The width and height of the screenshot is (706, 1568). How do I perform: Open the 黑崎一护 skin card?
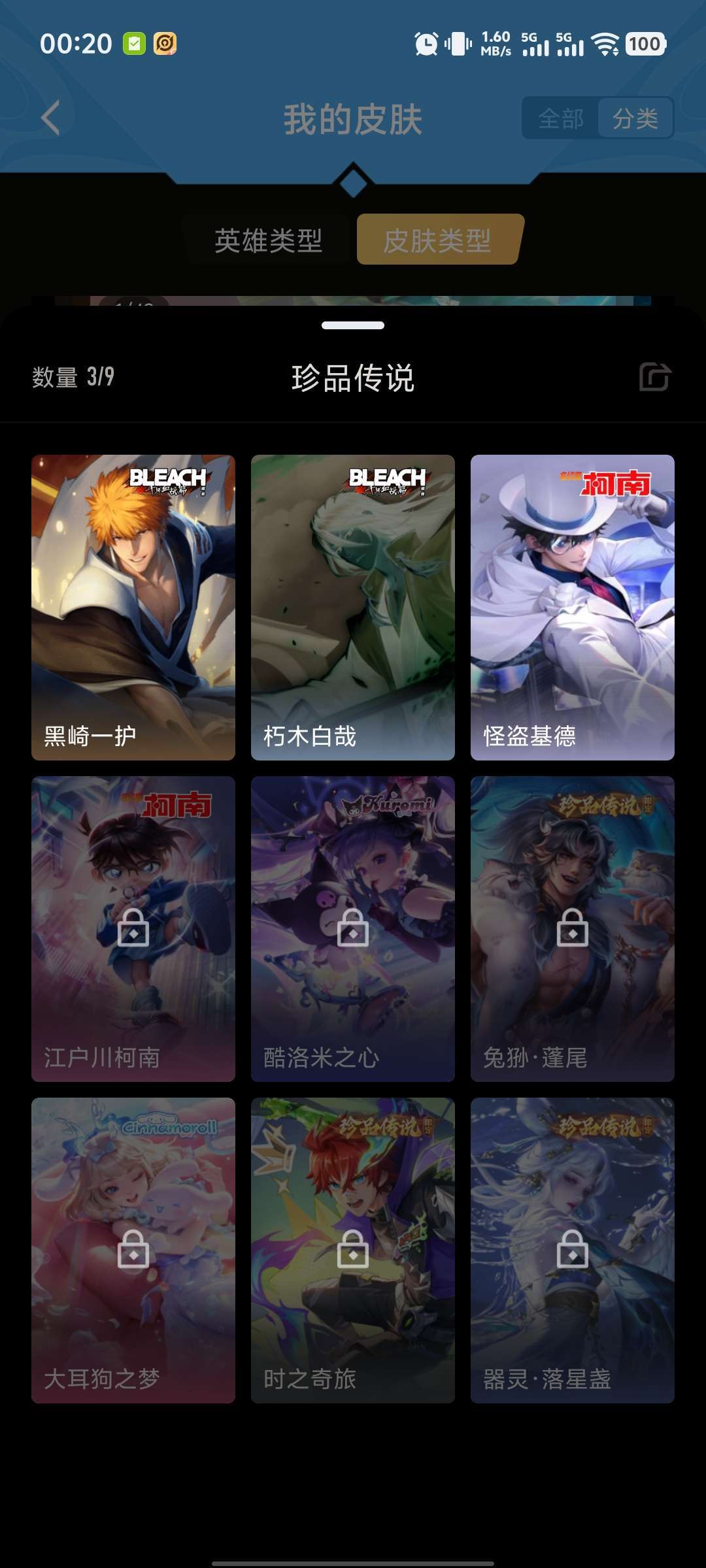coord(133,607)
